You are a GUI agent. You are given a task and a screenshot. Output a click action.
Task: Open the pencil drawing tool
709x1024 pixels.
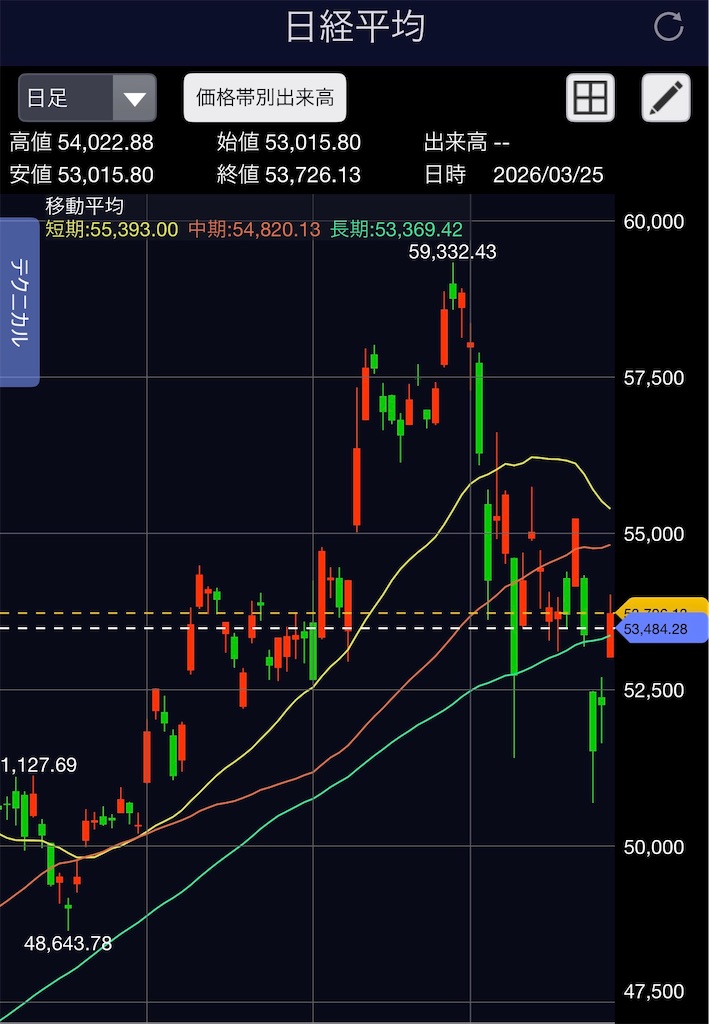tap(666, 98)
